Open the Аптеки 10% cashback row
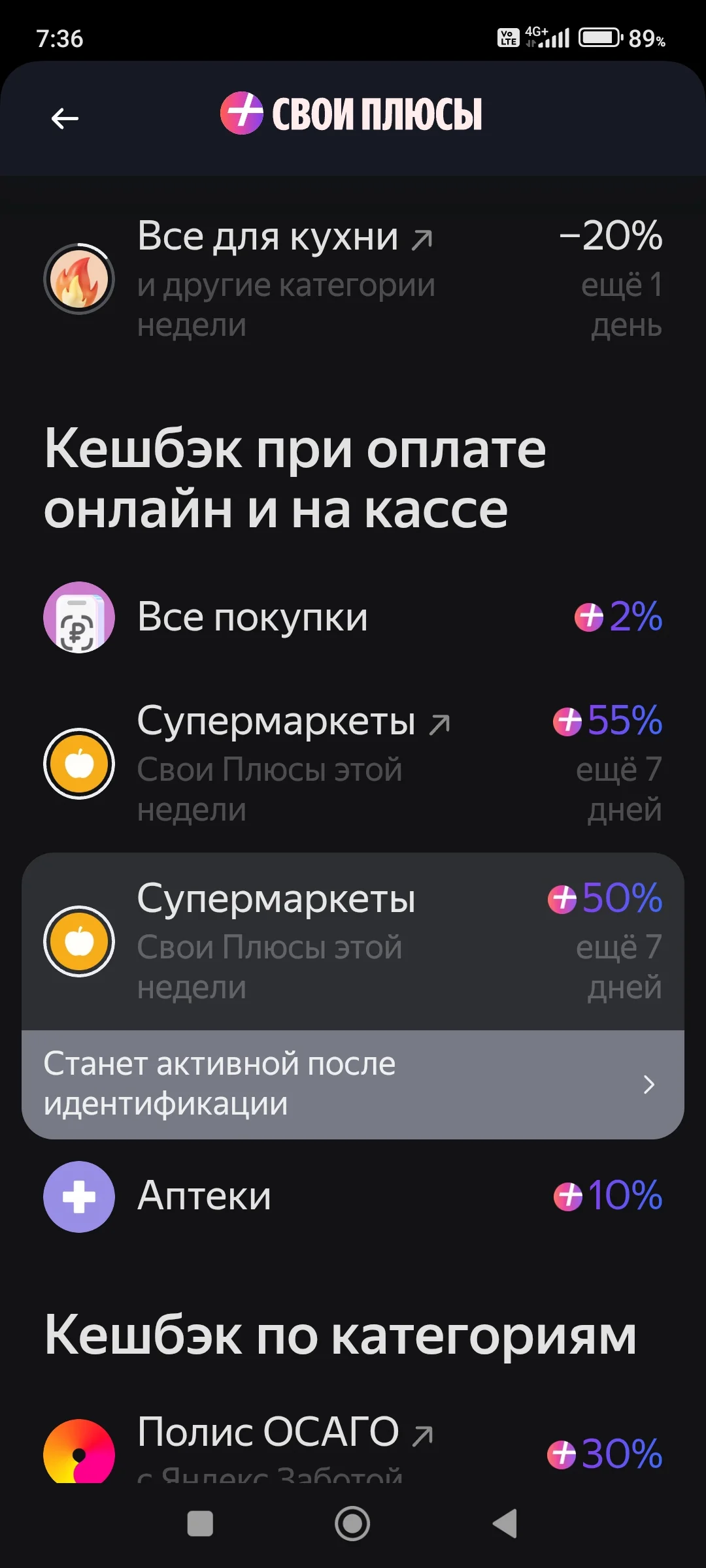Image resolution: width=706 pixels, height=1568 pixels. coord(353,1196)
